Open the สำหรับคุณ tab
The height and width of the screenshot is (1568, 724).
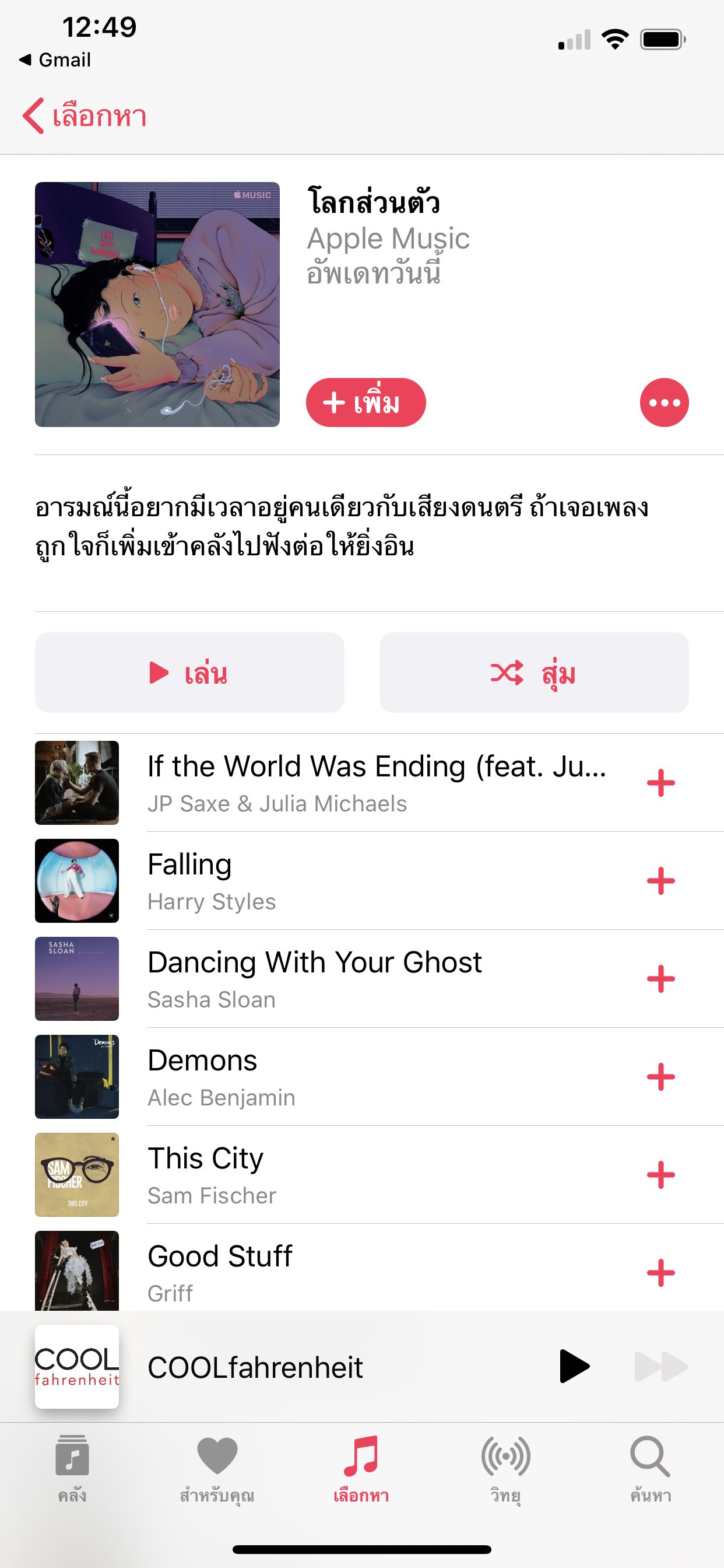pyautogui.click(x=217, y=1467)
